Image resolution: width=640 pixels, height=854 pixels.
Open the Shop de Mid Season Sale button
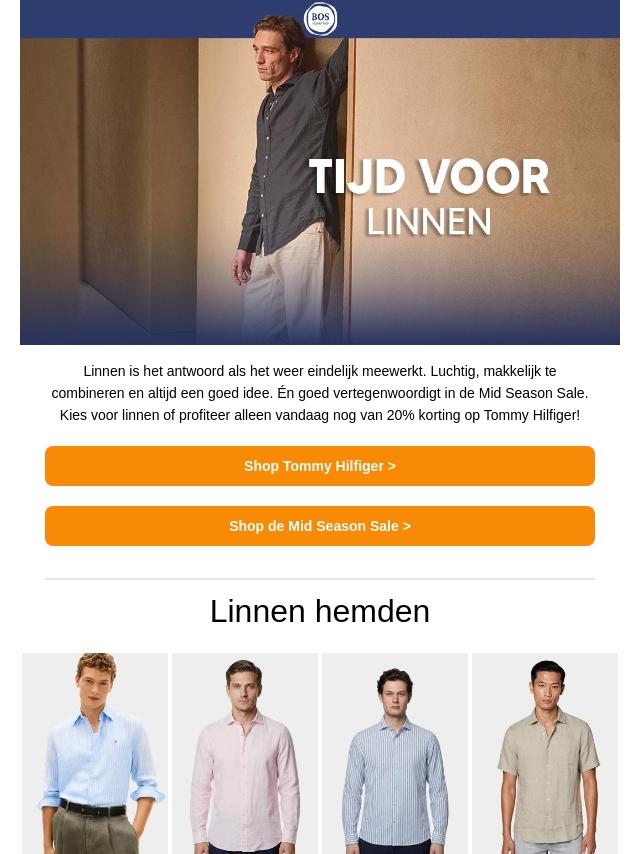tap(320, 526)
